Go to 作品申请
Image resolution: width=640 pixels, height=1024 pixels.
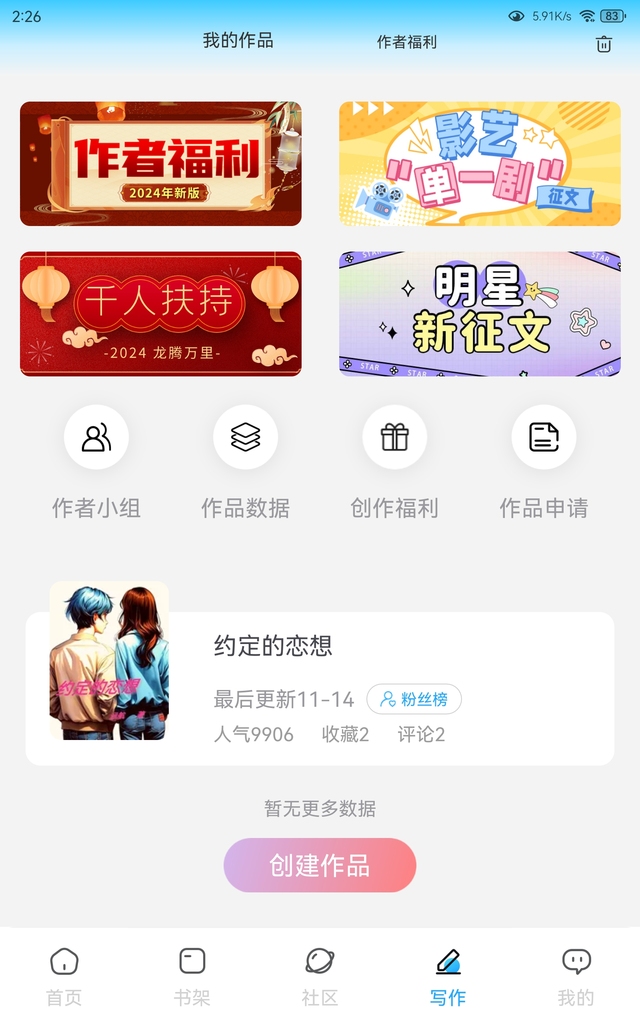point(544,462)
